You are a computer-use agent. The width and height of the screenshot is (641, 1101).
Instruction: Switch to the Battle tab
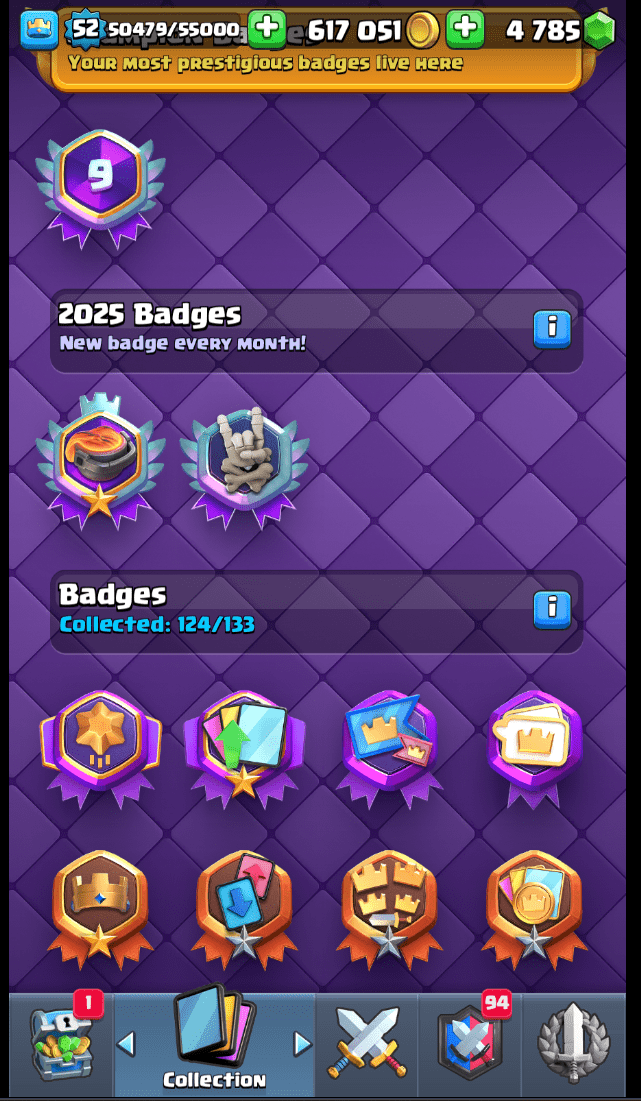click(366, 1045)
